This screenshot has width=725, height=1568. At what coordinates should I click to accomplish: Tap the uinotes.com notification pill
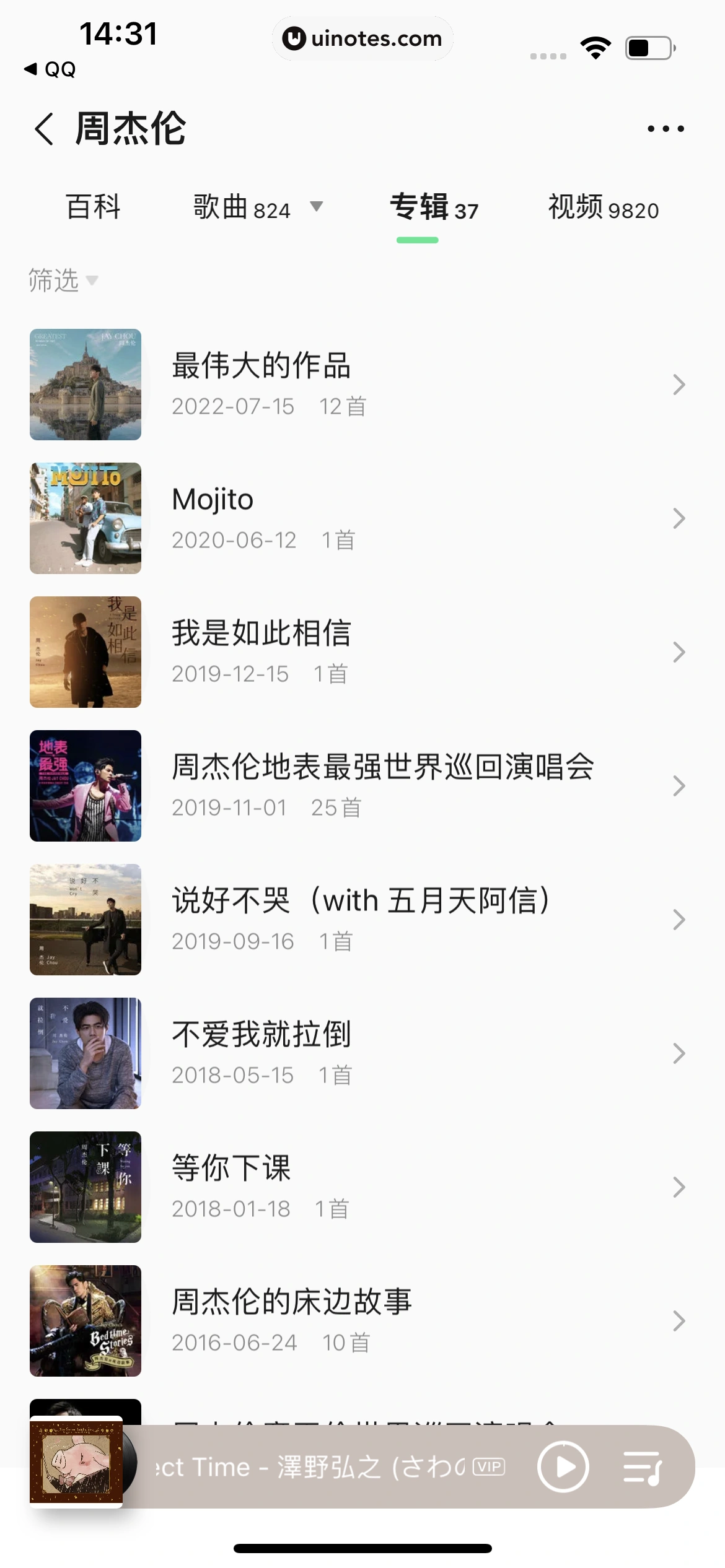point(362,38)
